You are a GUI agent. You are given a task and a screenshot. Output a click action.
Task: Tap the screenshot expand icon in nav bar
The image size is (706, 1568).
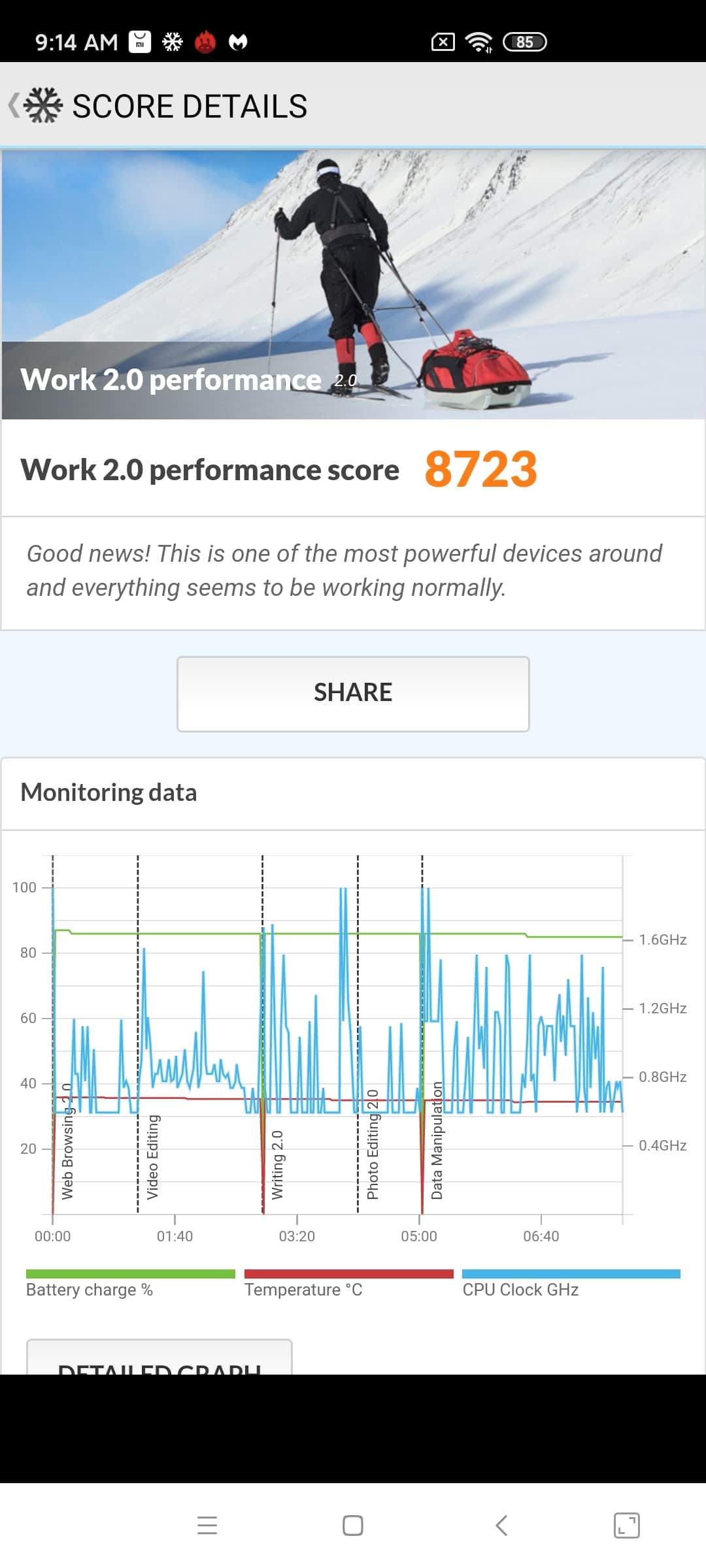pyautogui.click(x=627, y=1526)
